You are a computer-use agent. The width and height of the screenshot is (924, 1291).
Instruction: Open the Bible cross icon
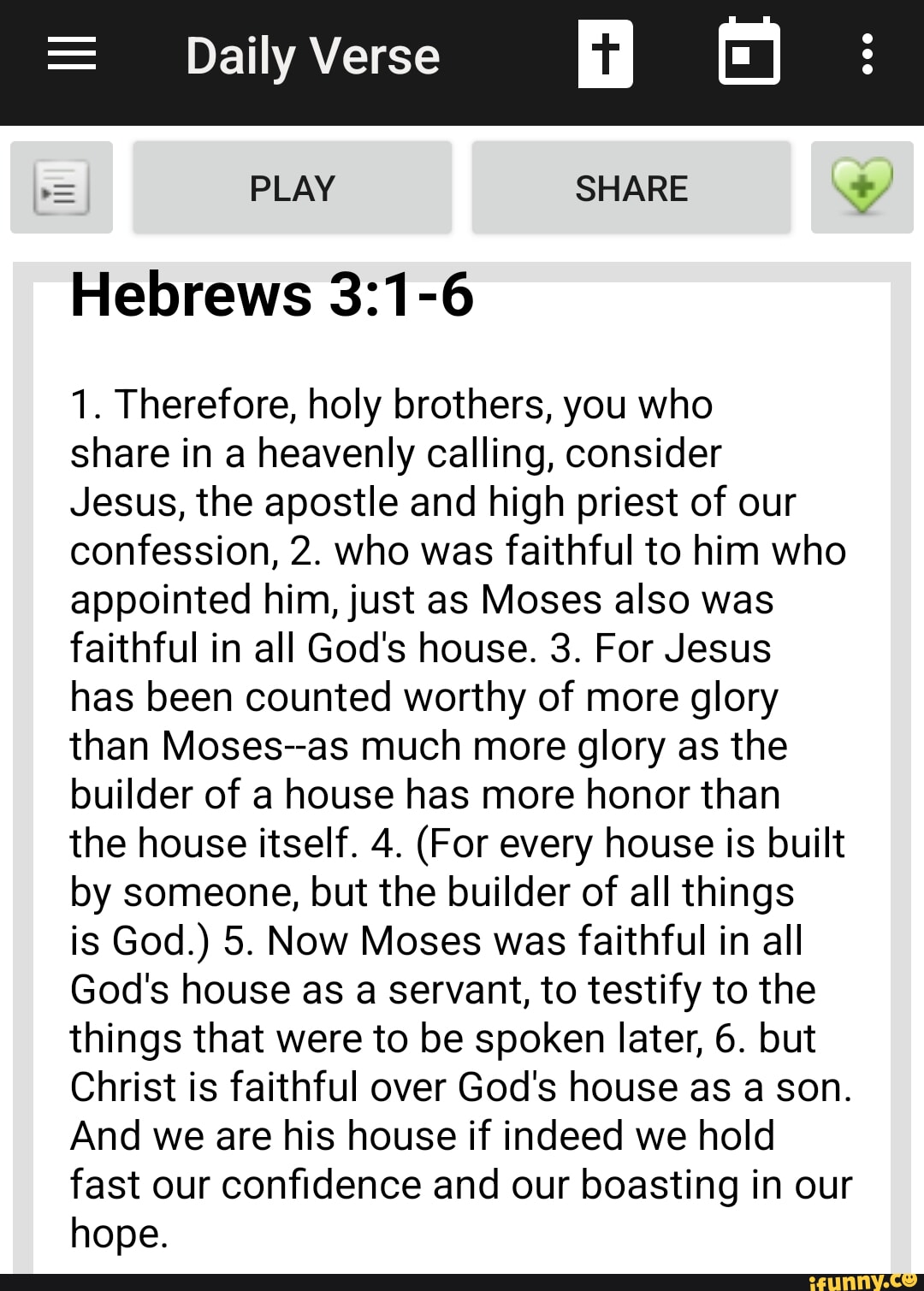click(x=605, y=55)
